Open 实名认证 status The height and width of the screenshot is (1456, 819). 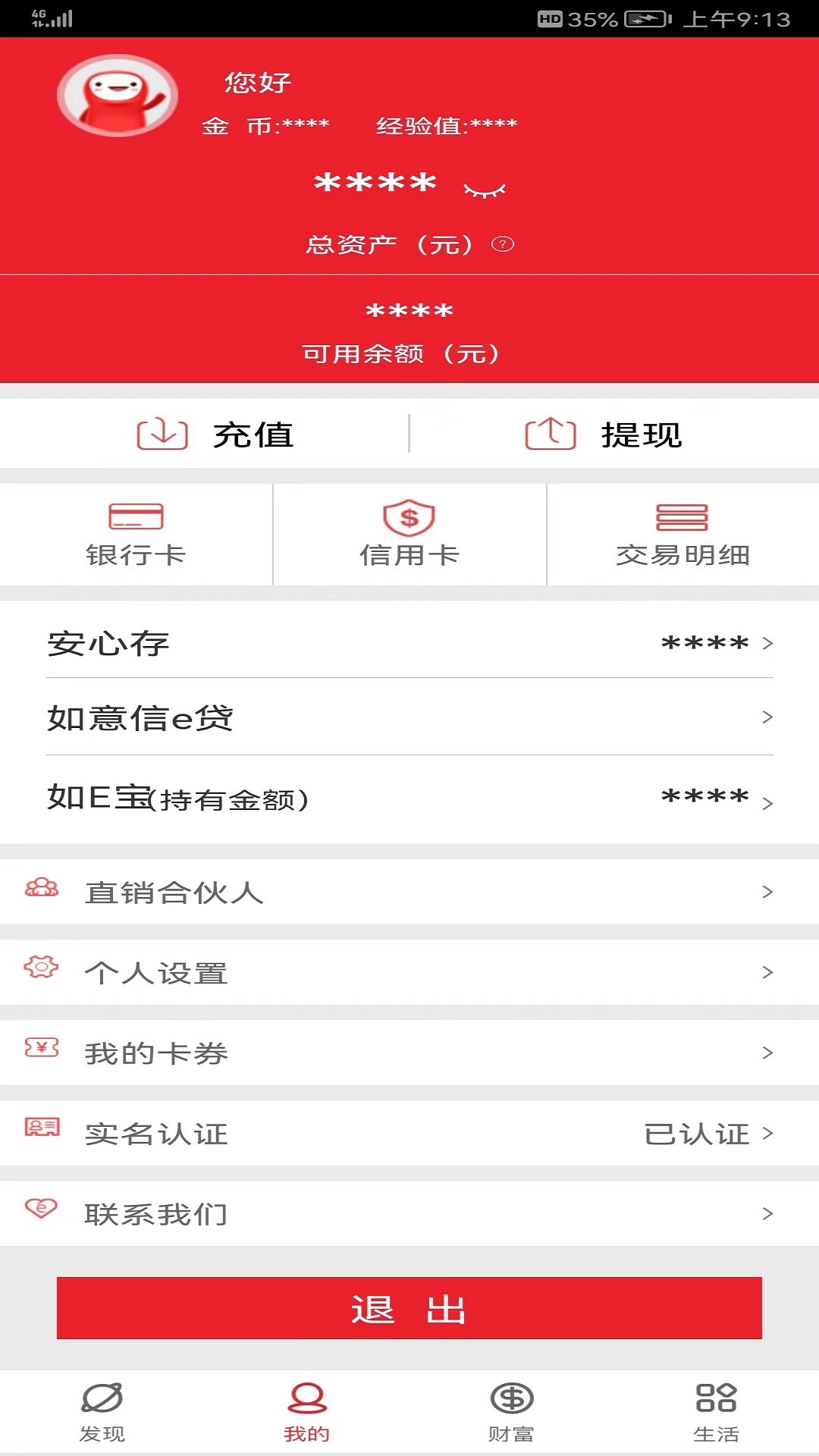pos(409,1133)
